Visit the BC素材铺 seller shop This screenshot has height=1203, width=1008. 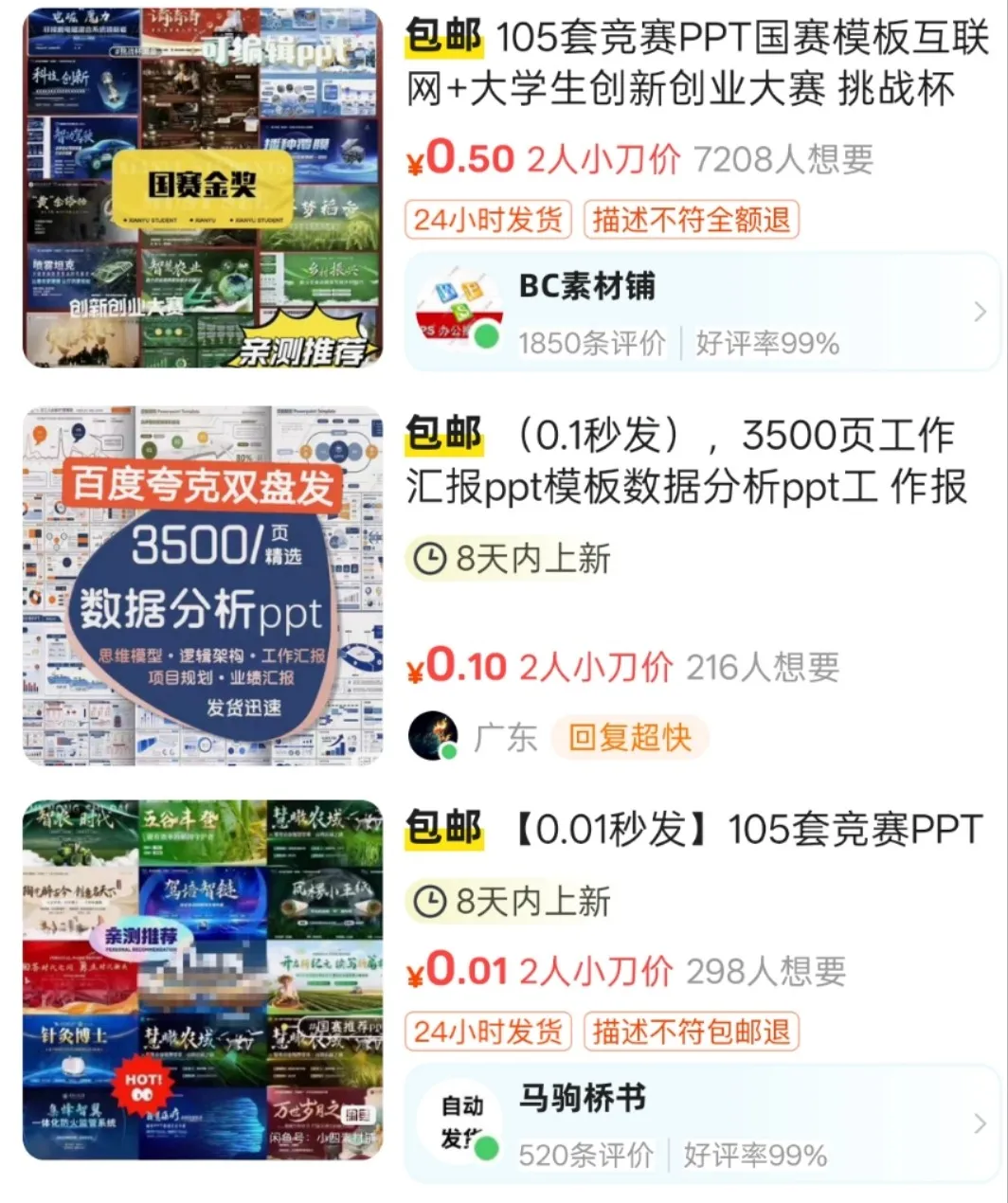(701, 313)
